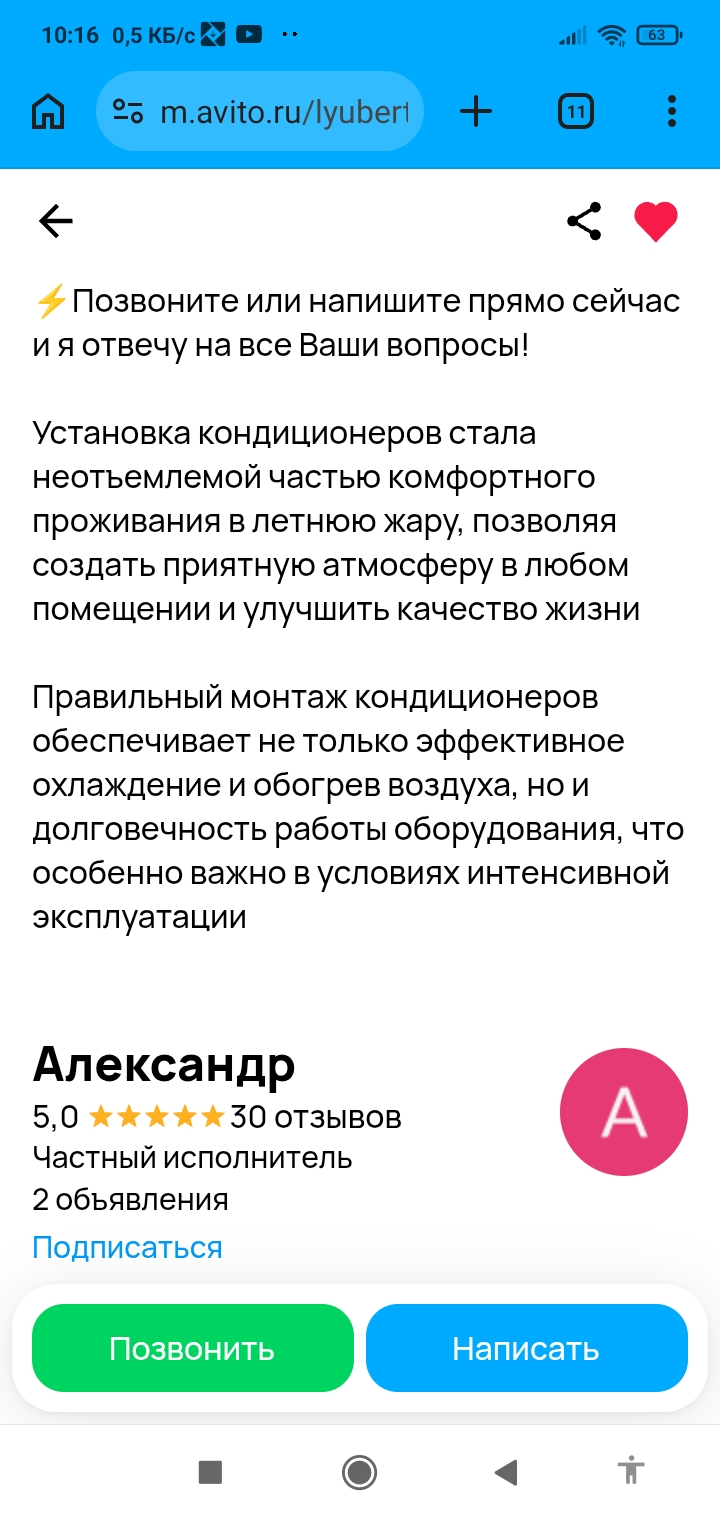720x1520 pixels.
Task: Open a new browser tab
Action: pyautogui.click(x=476, y=112)
